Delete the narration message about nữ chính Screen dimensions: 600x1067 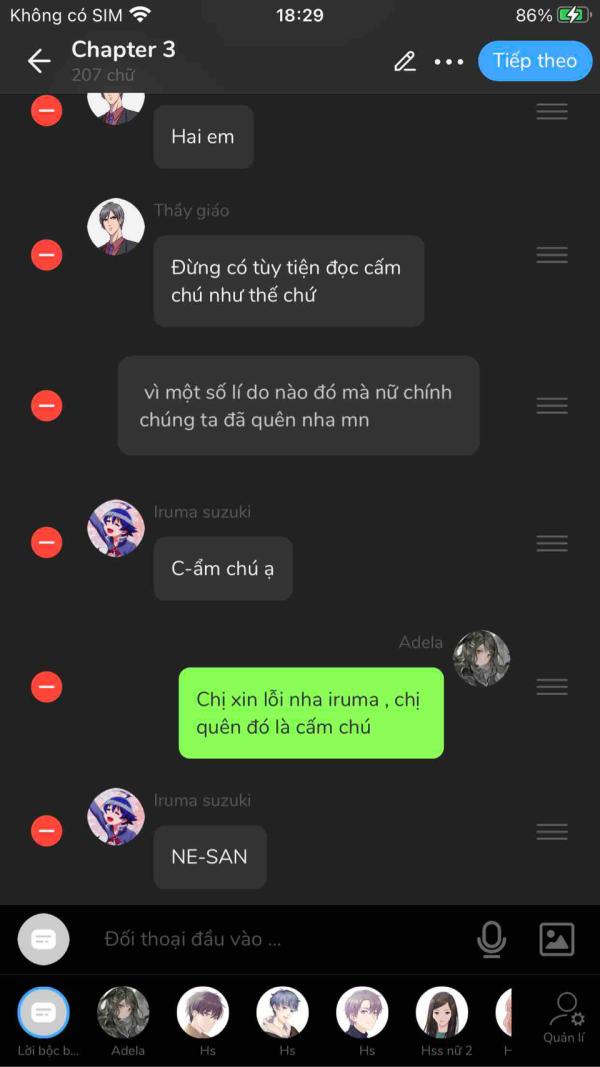click(x=46, y=406)
